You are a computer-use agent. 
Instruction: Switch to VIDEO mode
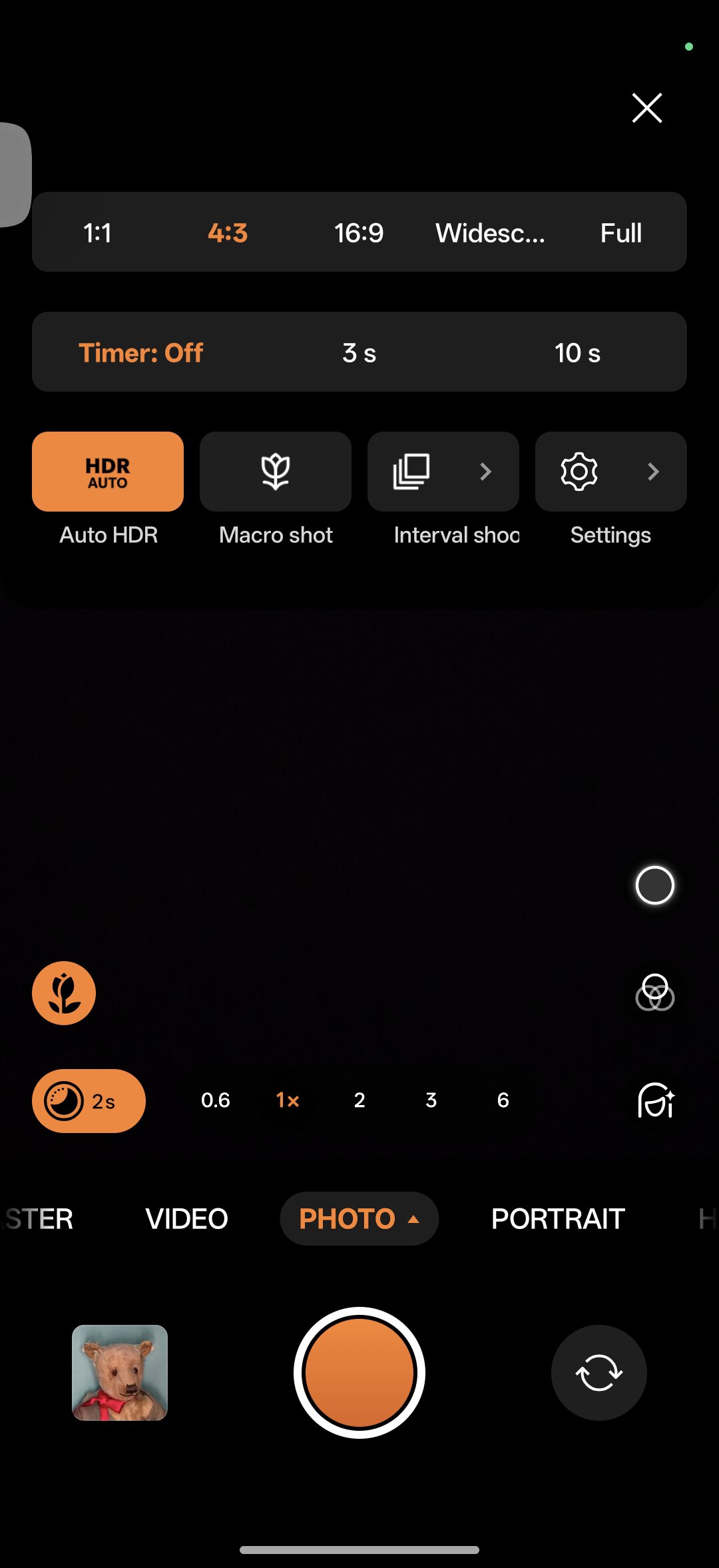[186, 1218]
